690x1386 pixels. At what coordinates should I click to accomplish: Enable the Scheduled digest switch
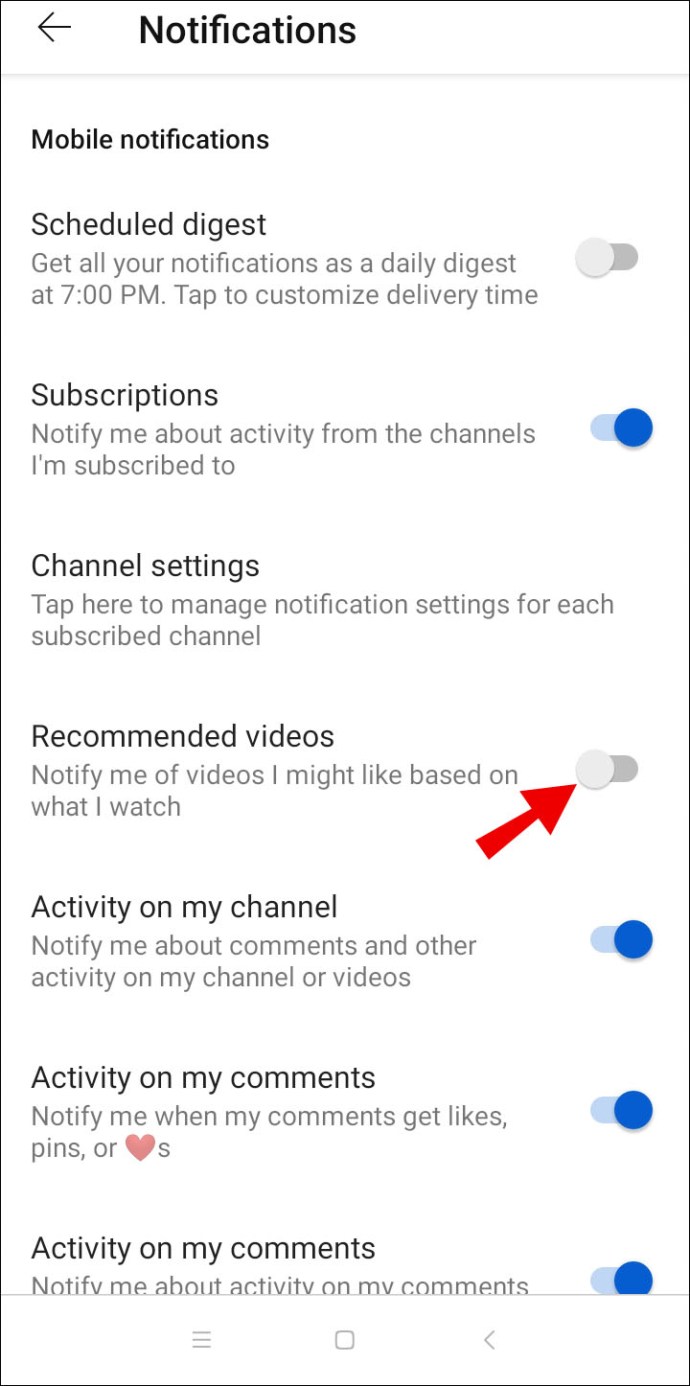607,259
